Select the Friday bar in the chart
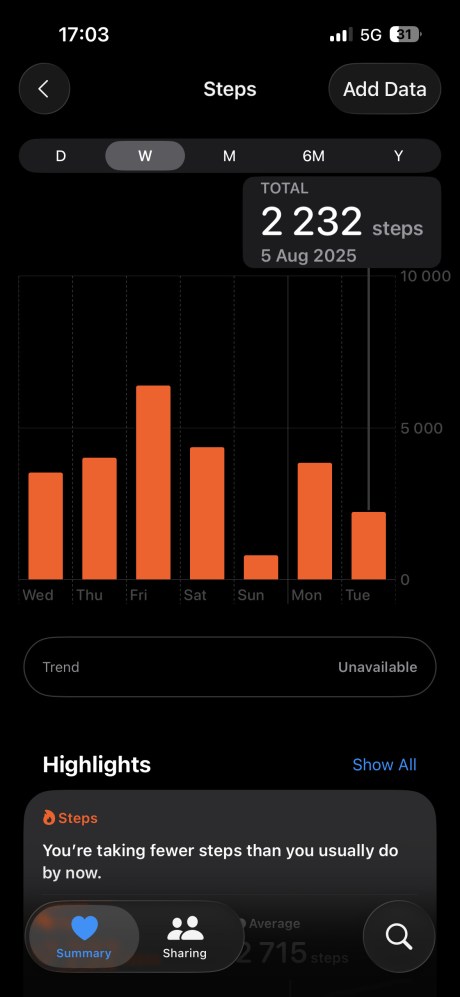 click(153, 483)
